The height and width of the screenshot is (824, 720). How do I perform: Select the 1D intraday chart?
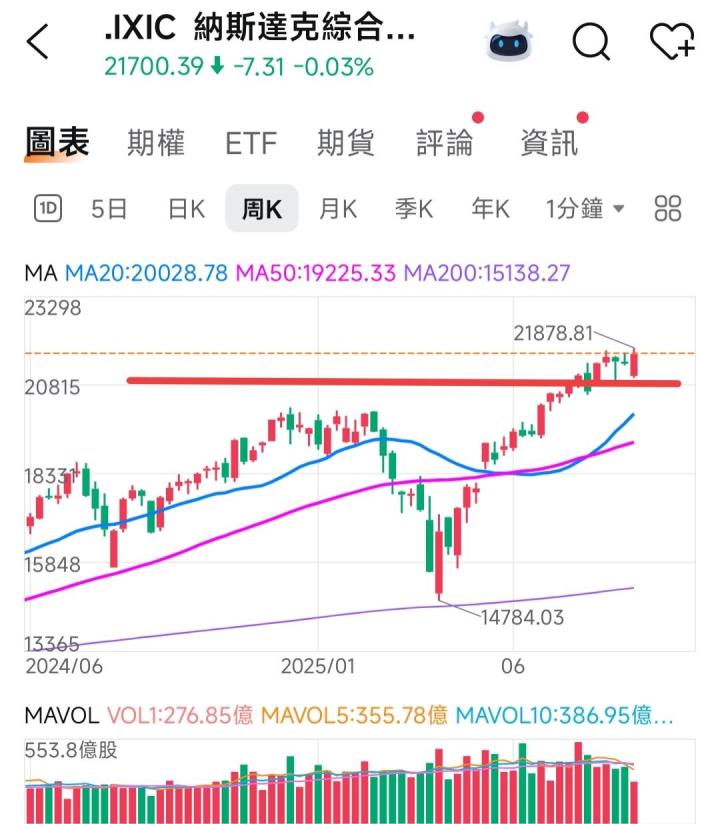(48, 209)
